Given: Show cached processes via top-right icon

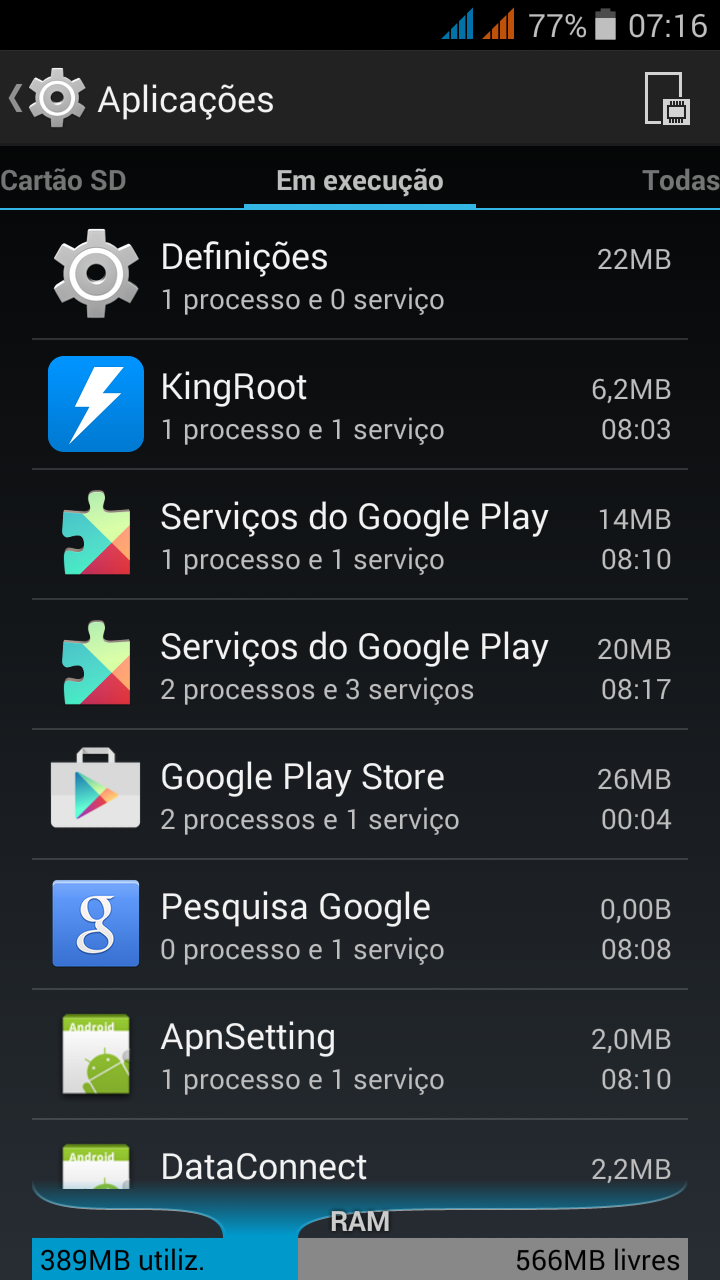Looking at the screenshot, I should (666, 99).
